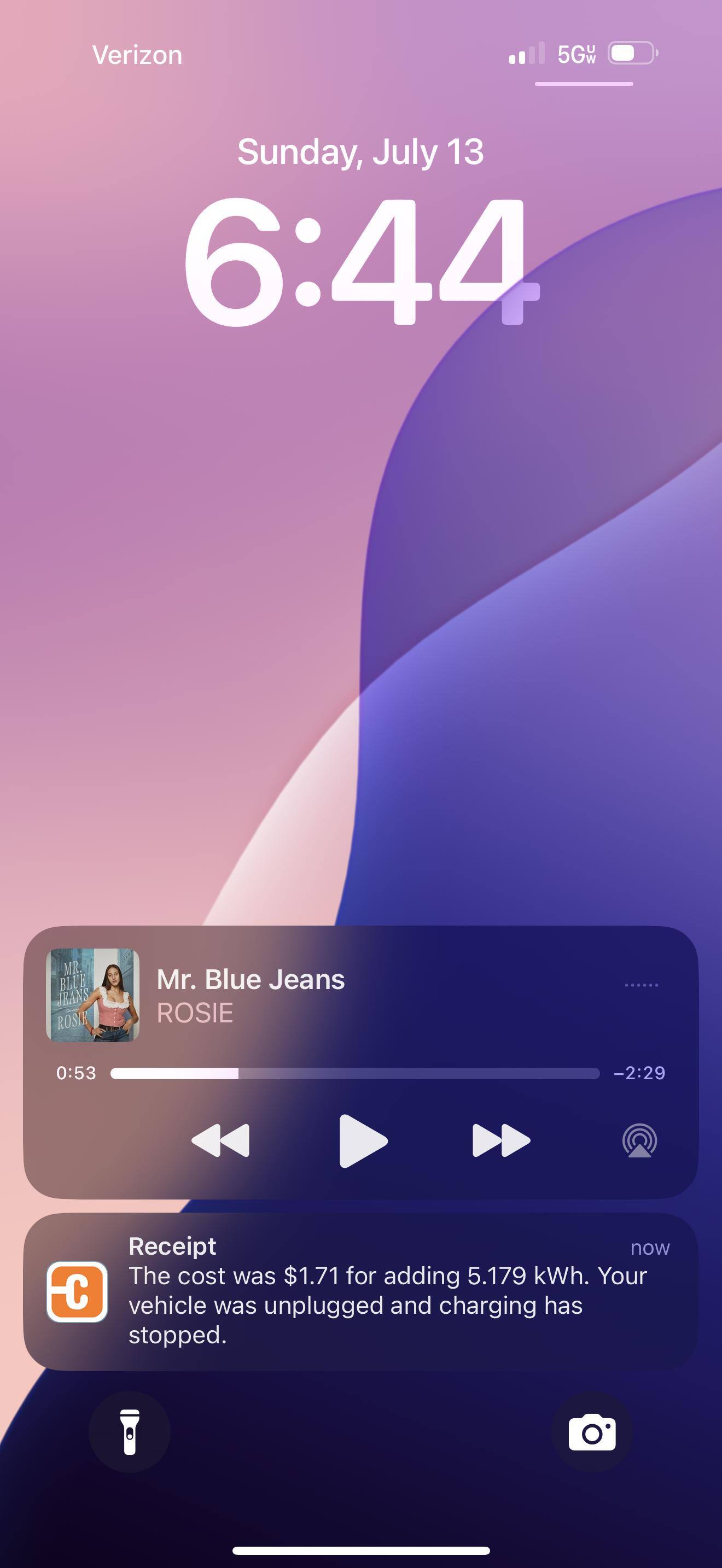Open the charging Receipt notification
The image size is (722, 1568).
click(x=360, y=1292)
